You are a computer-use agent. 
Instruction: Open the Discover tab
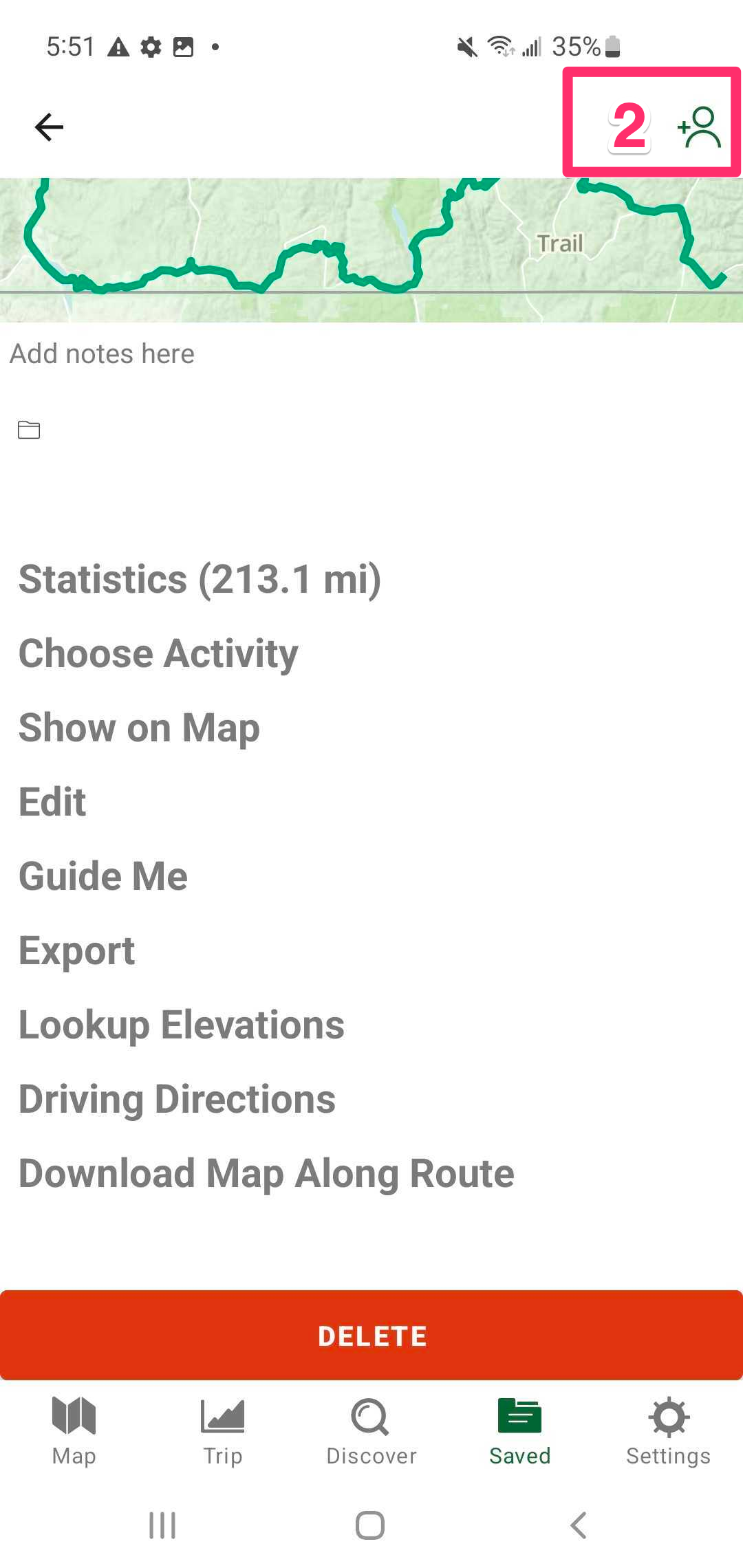(x=371, y=1430)
